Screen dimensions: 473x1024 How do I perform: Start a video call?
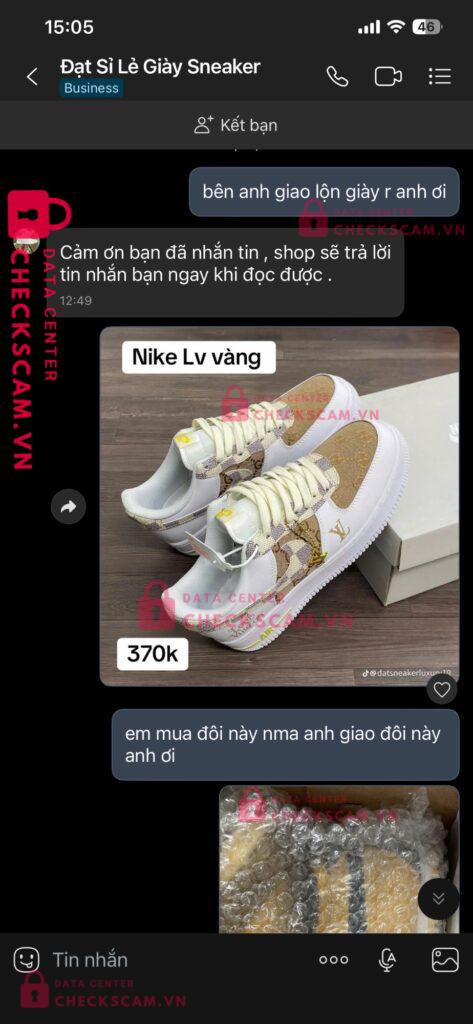[x=388, y=77]
